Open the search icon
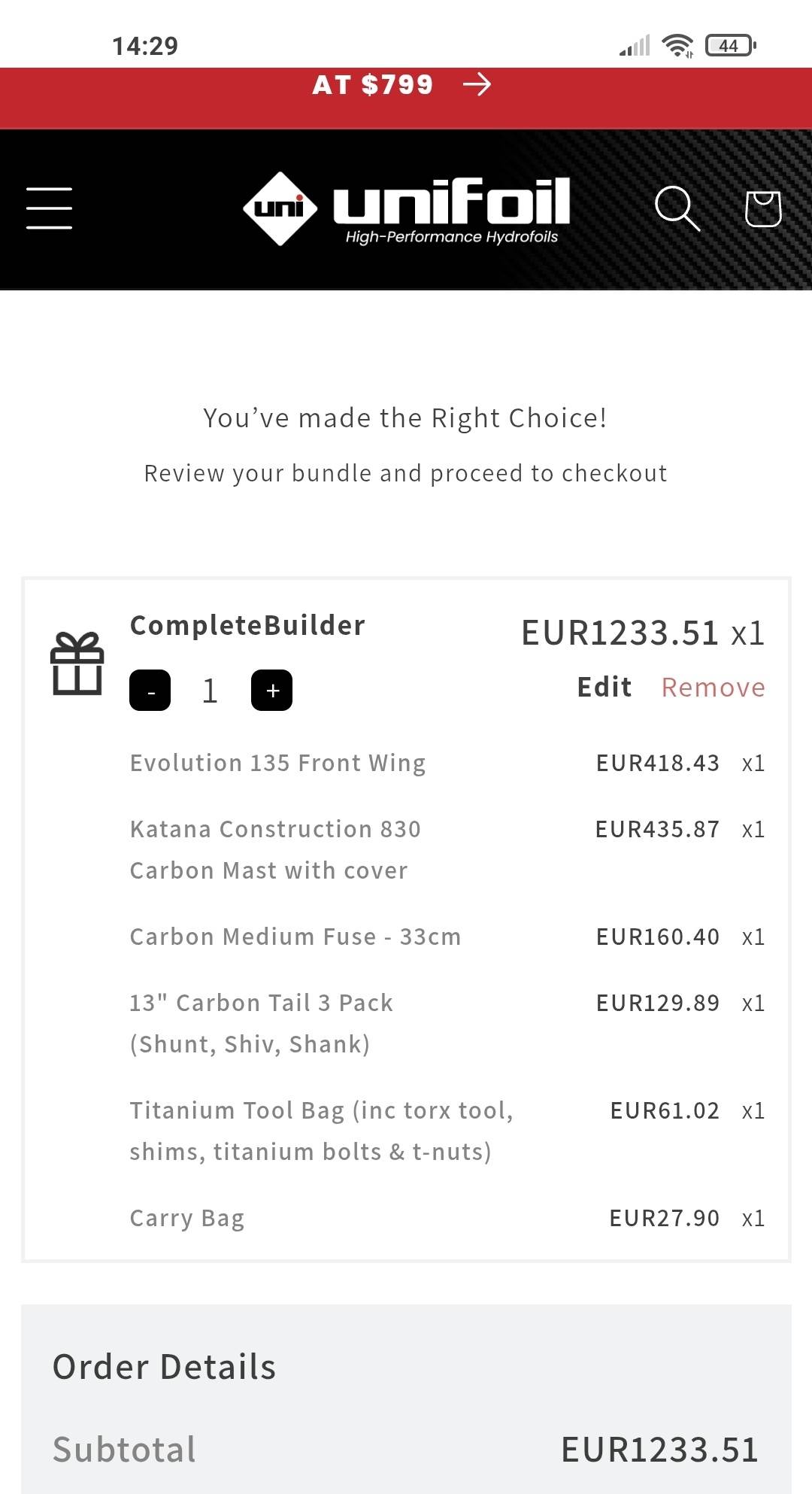The height and width of the screenshot is (1494, 812). 677,208
